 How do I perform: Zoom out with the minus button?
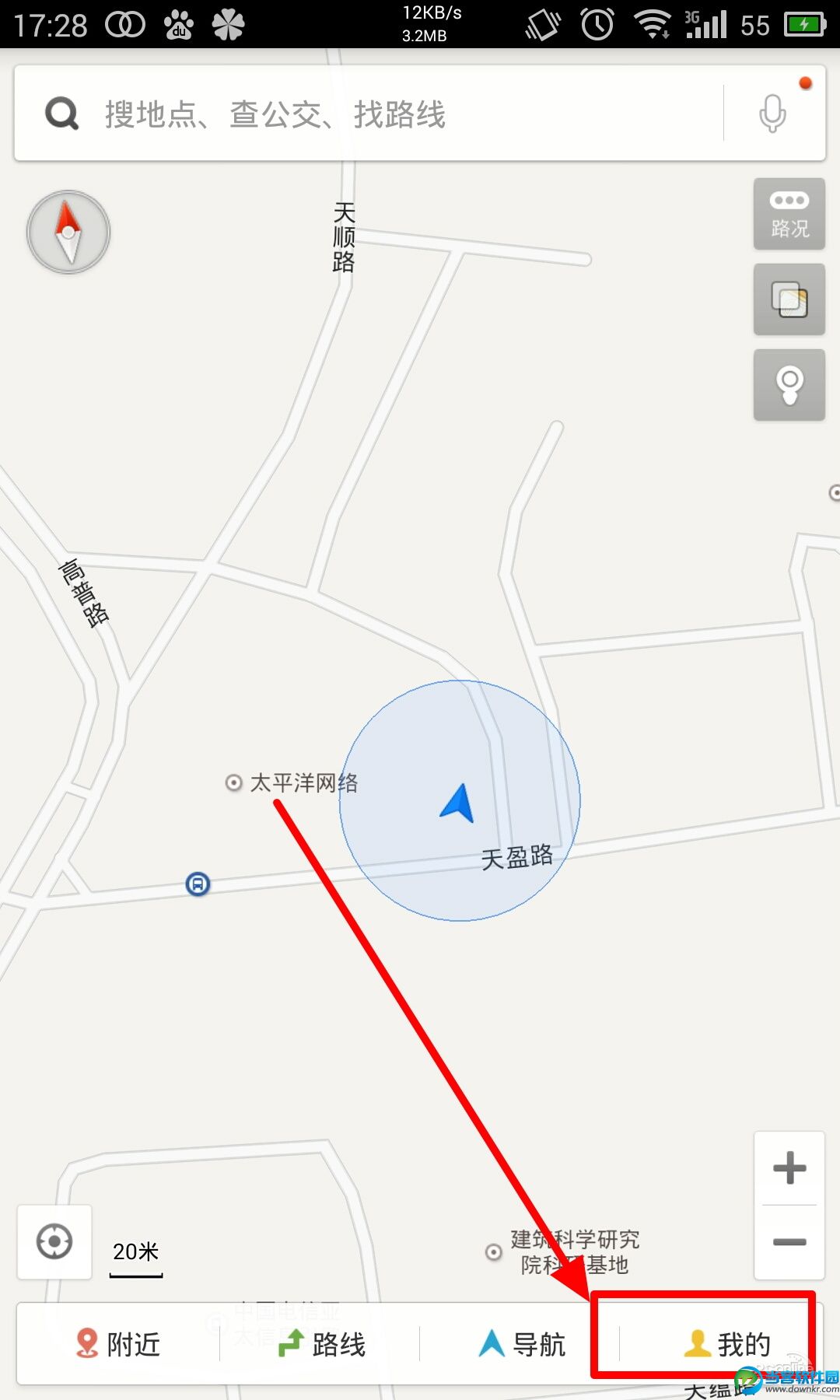tap(789, 1242)
